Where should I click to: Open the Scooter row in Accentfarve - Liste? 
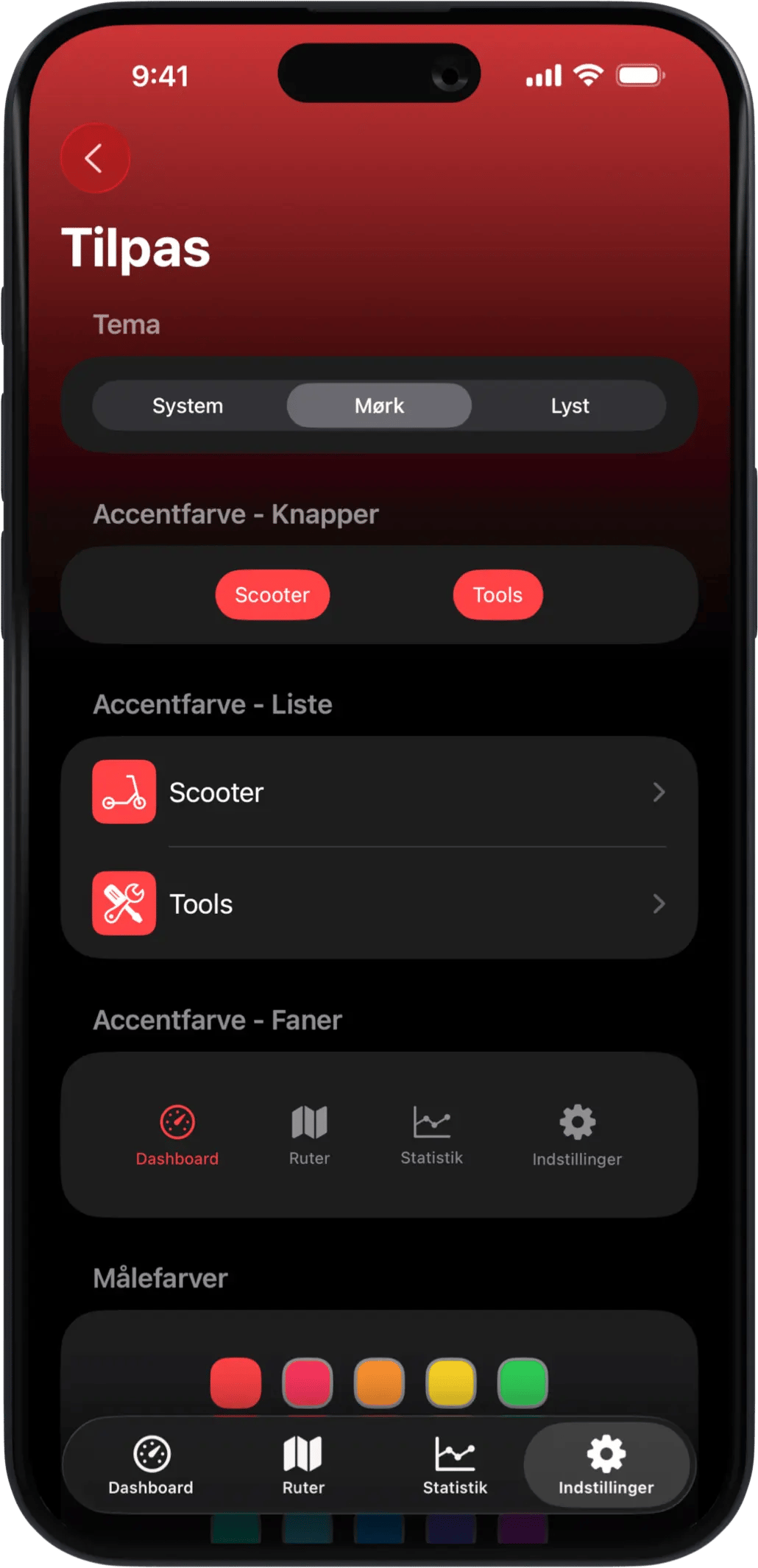click(x=379, y=792)
